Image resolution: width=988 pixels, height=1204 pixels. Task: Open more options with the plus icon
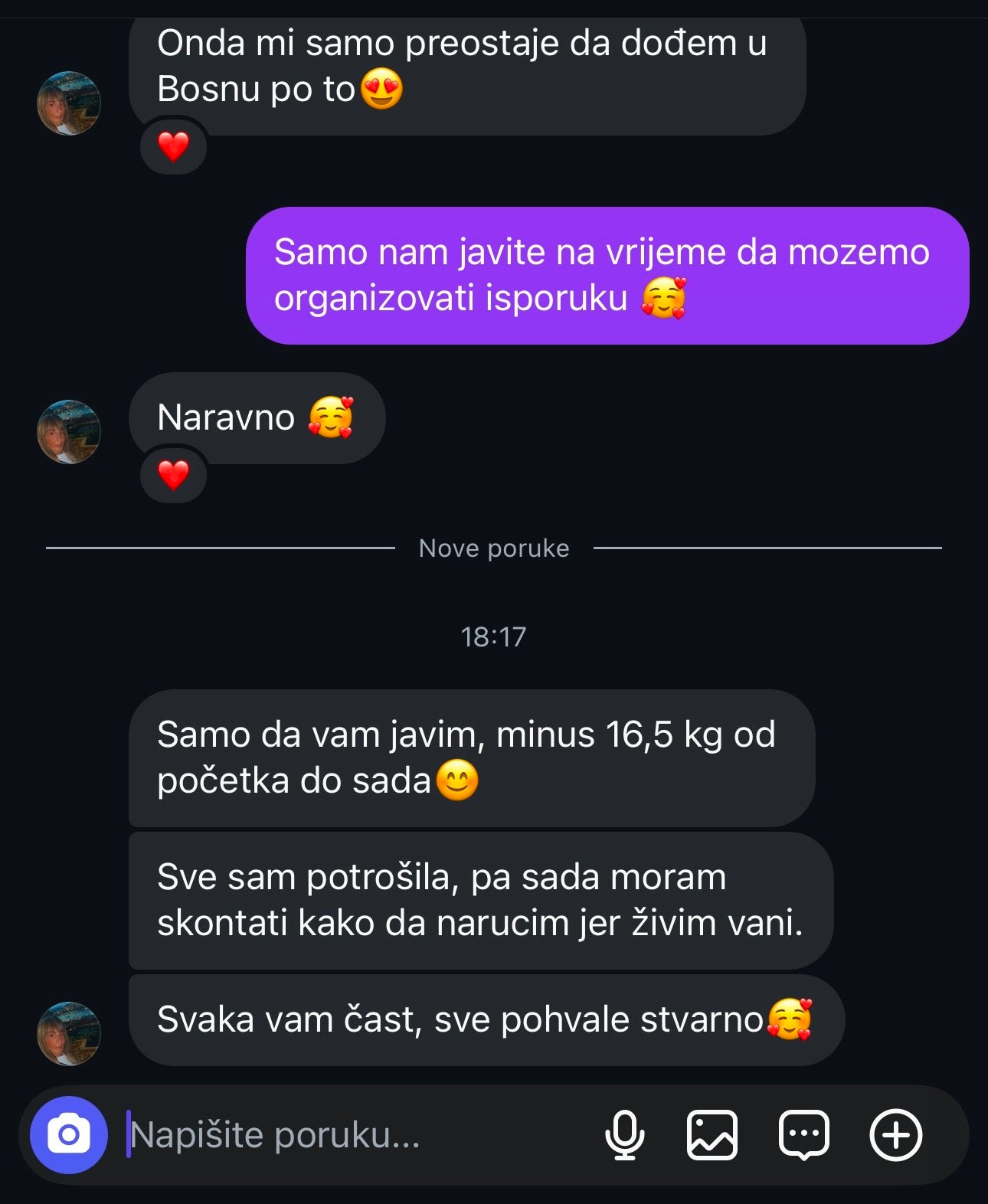[x=895, y=1134]
